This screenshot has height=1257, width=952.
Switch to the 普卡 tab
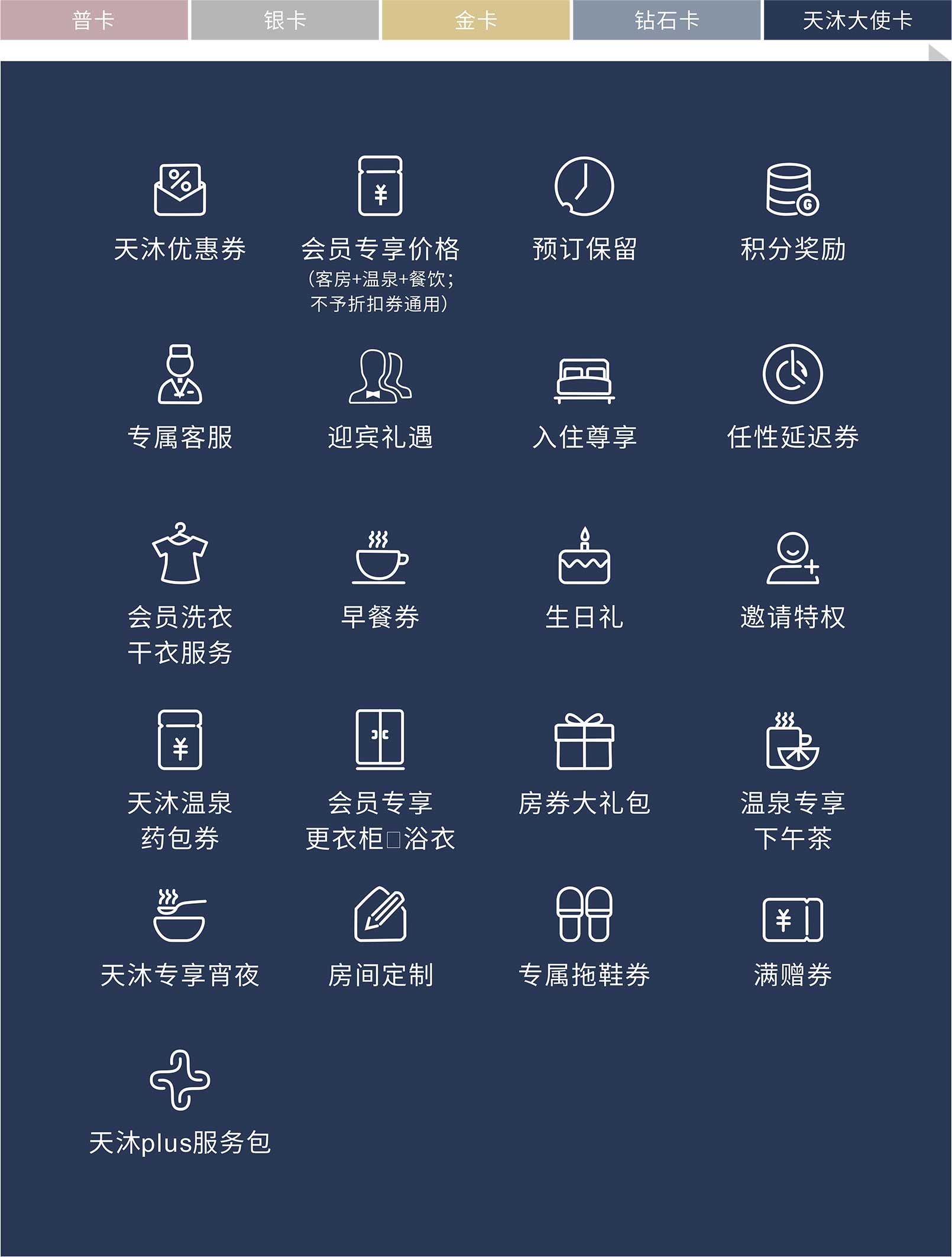[93, 20]
